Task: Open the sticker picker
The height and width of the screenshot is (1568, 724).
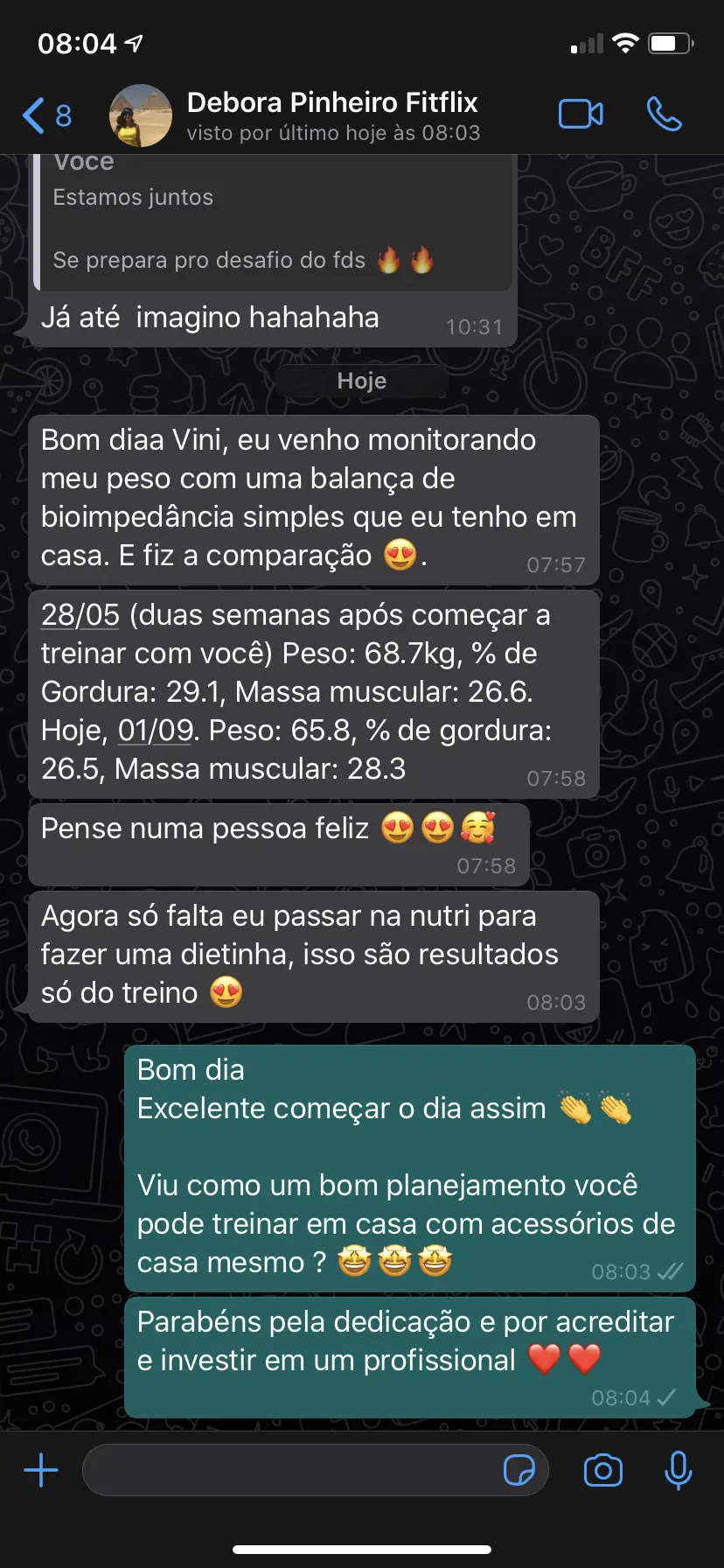Action: pyautogui.click(x=519, y=1470)
